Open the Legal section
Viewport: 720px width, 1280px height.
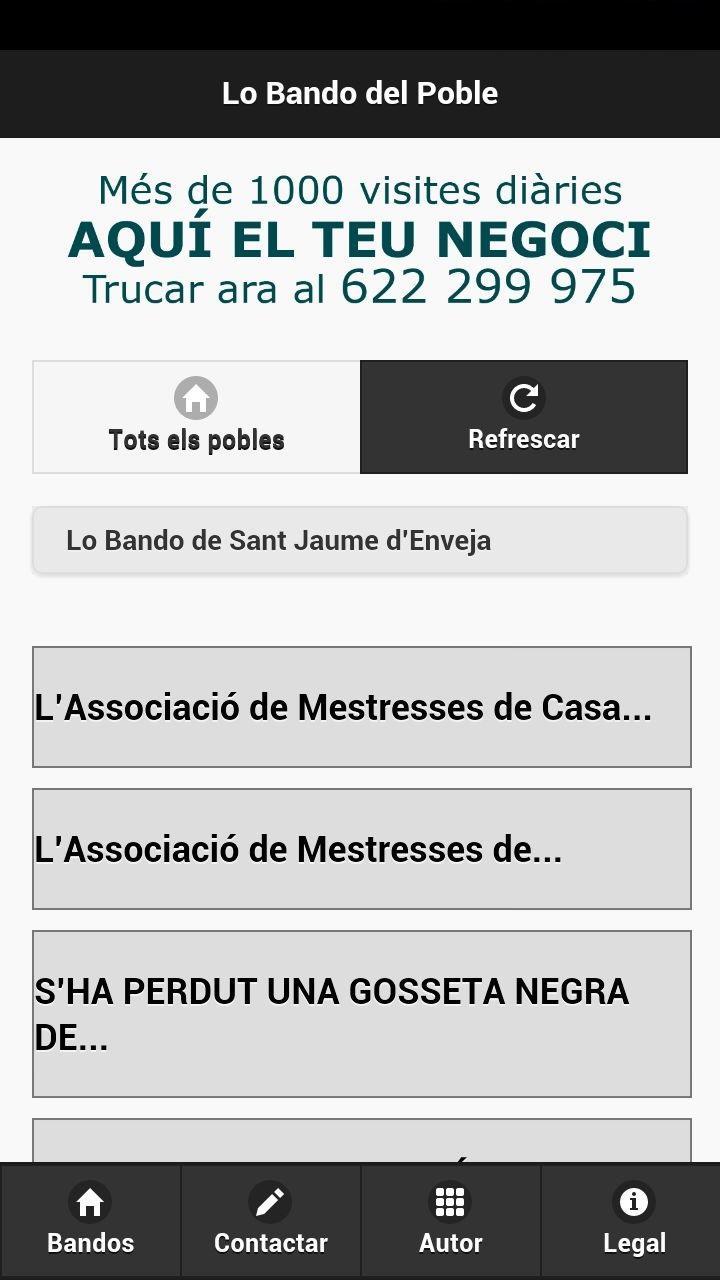point(633,1220)
